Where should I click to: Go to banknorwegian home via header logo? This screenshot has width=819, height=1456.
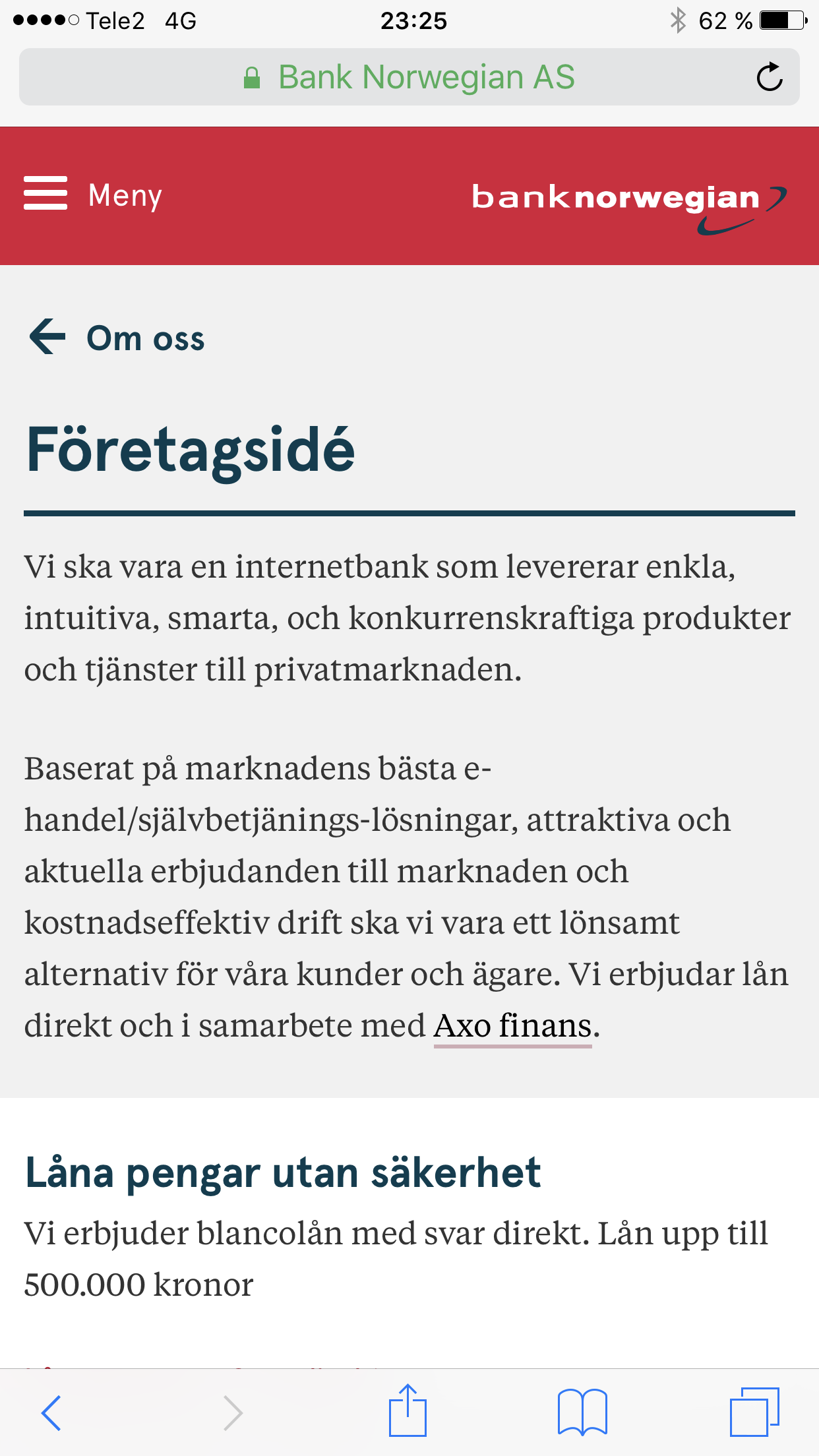[628, 202]
